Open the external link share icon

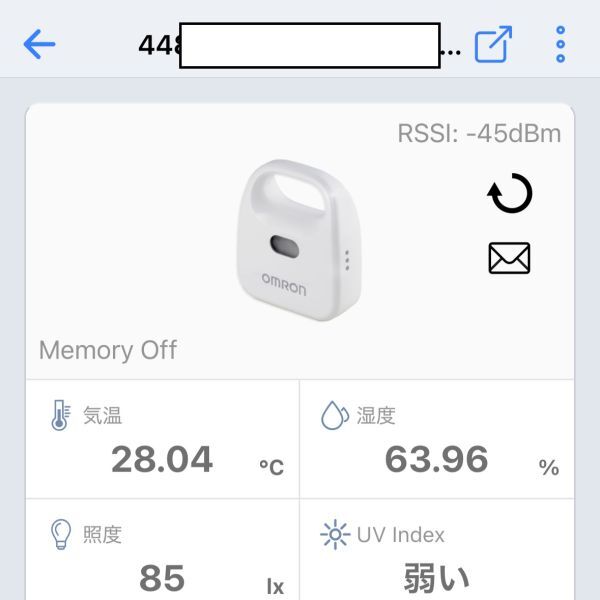point(493,44)
